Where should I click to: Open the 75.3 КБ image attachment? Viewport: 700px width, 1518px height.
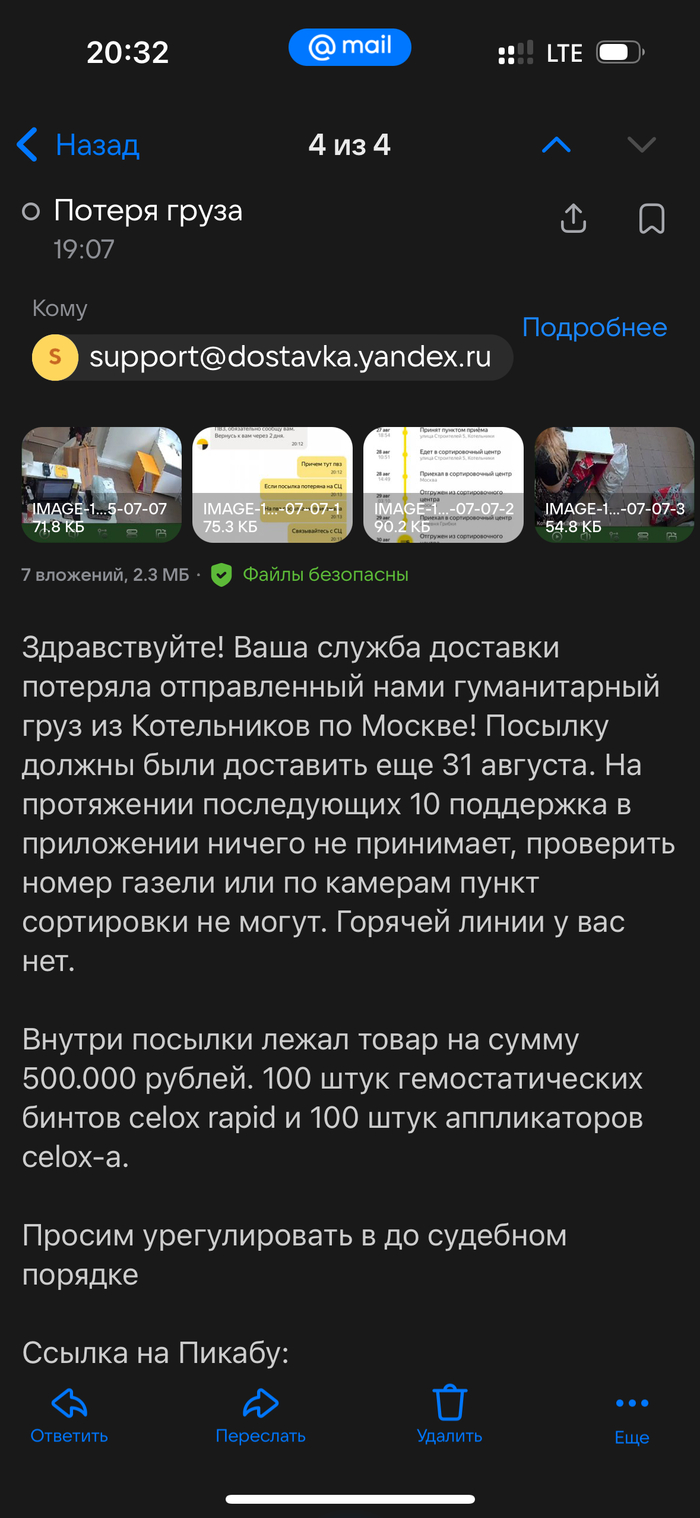point(272,485)
